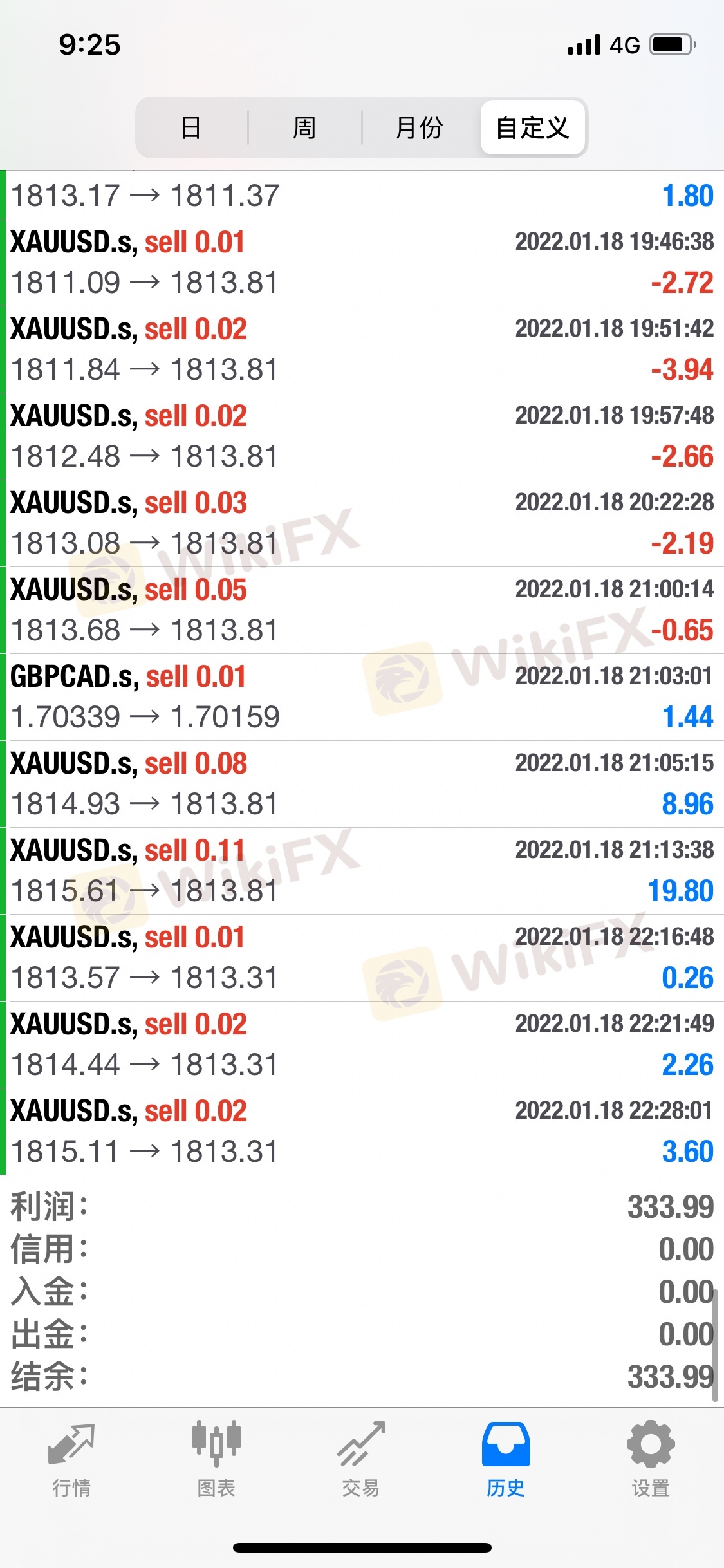Screen dimensions: 724x1568
Task: Select the 周 (week) period
Action: (304, 127)
